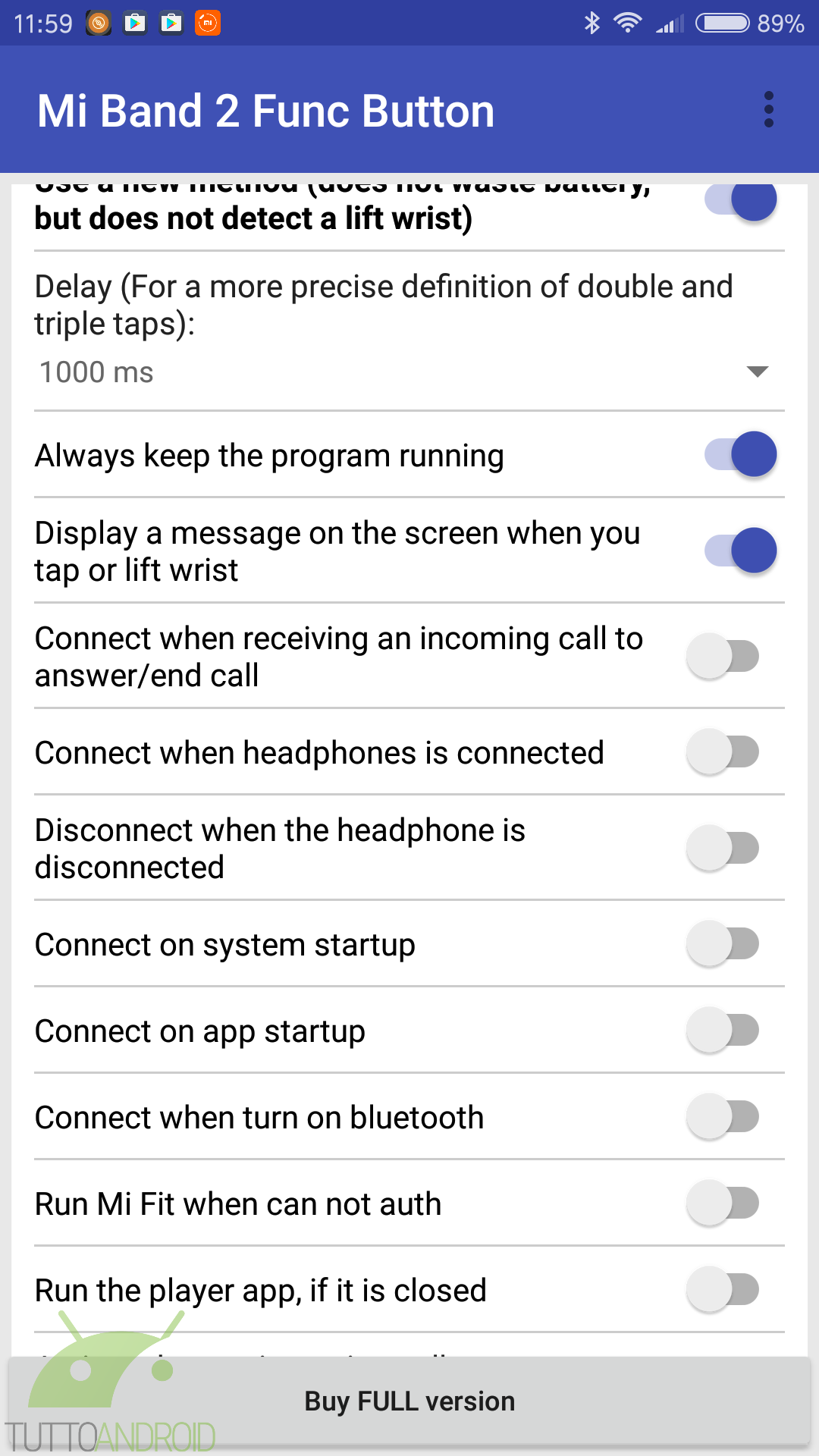Turn off Always keep the program running
The image size is (819, 1456).
(x=741, y=454)
